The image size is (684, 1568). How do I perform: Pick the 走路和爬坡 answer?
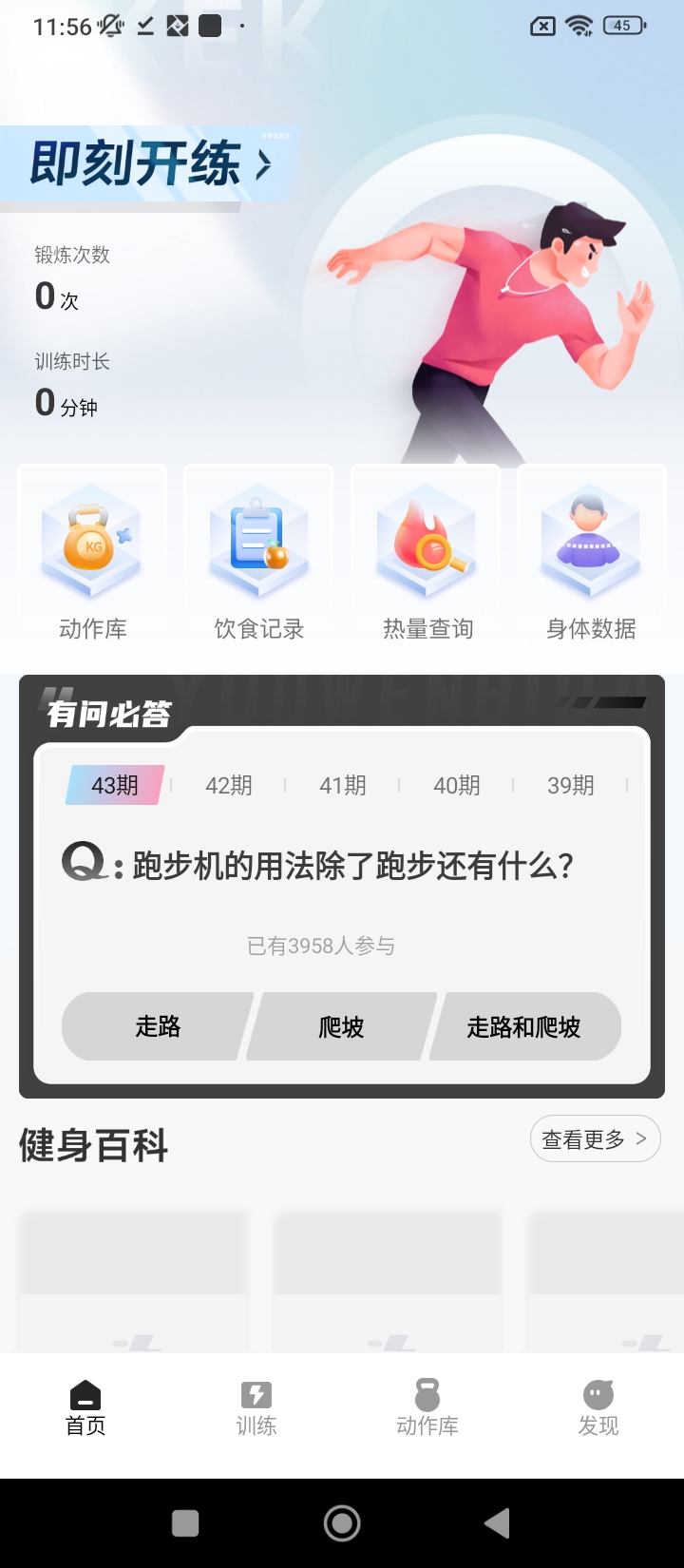pos(523,1026)
